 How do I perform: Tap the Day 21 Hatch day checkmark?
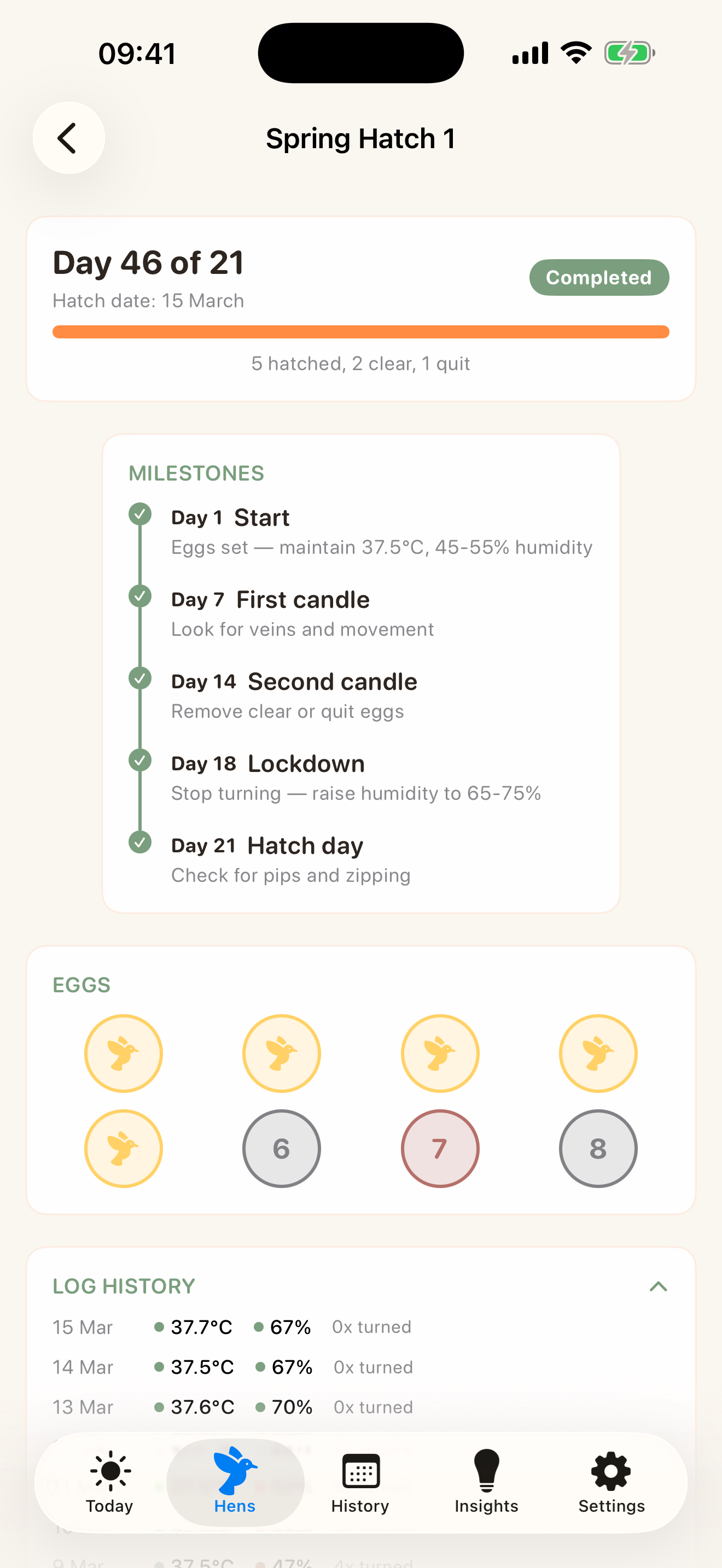(141, 842)
